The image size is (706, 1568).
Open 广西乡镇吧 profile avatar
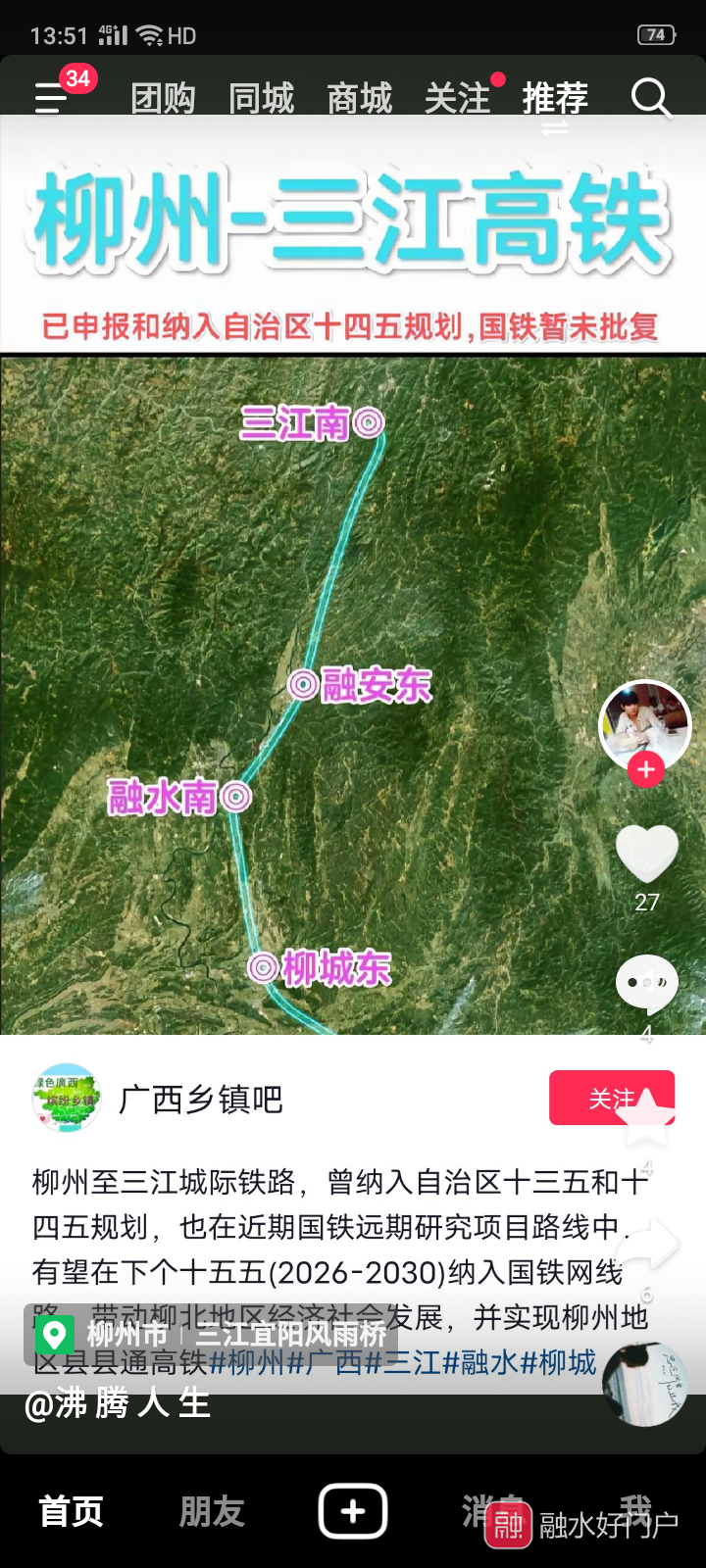point(67,1098)
